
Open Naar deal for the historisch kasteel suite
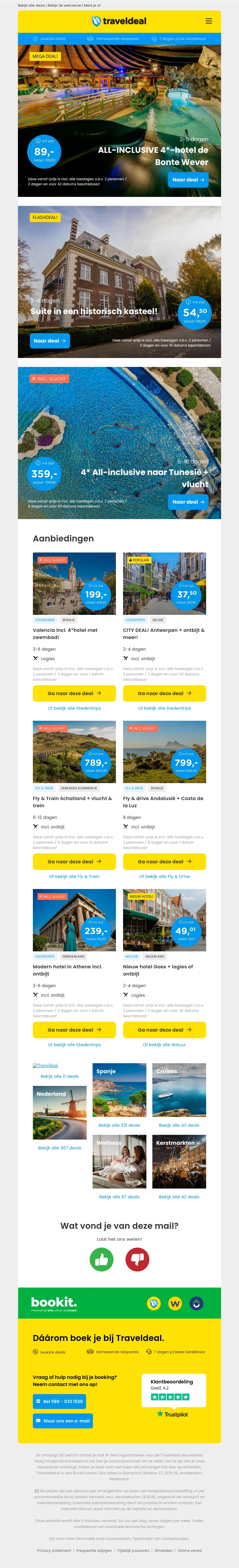[49, 341]
